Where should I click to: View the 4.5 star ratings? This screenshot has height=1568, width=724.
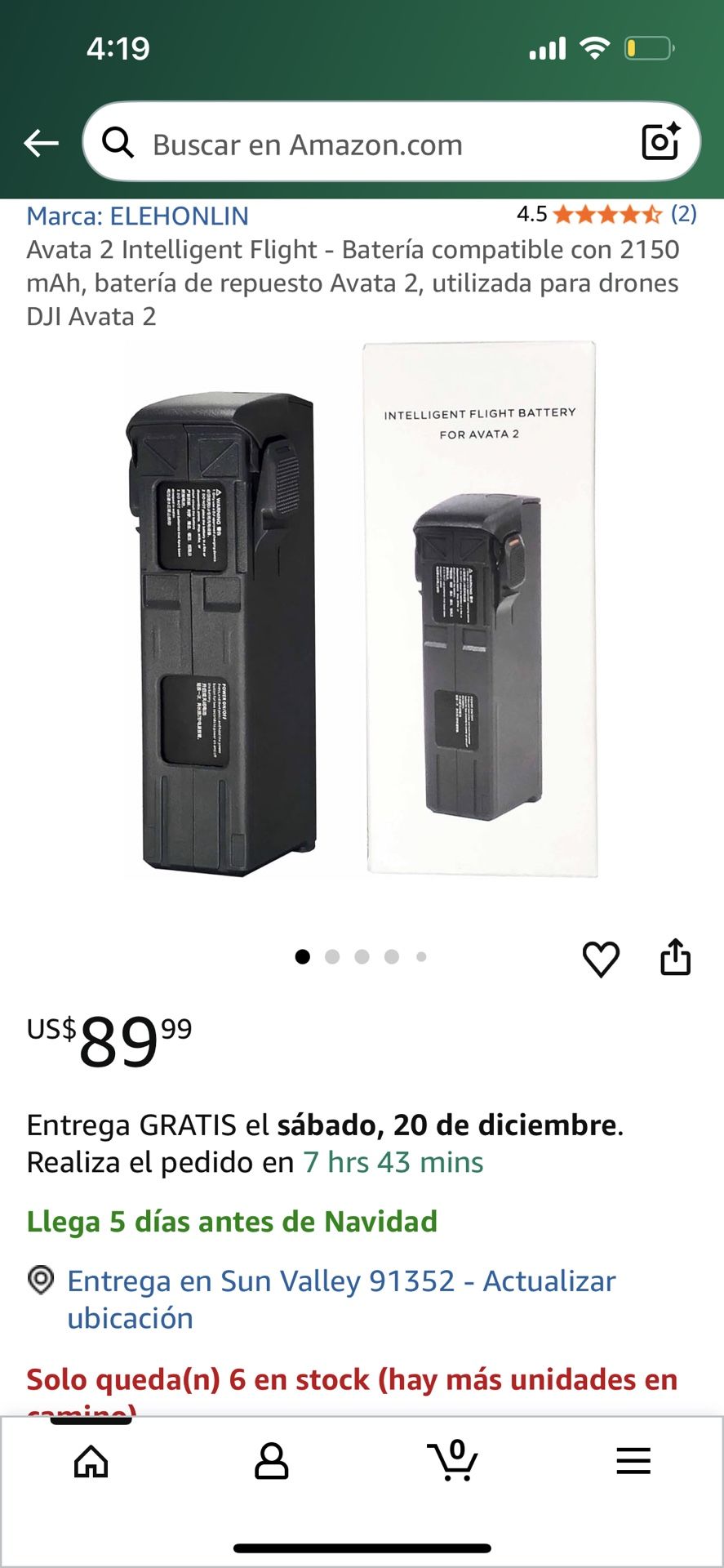(x=606, y=214)
